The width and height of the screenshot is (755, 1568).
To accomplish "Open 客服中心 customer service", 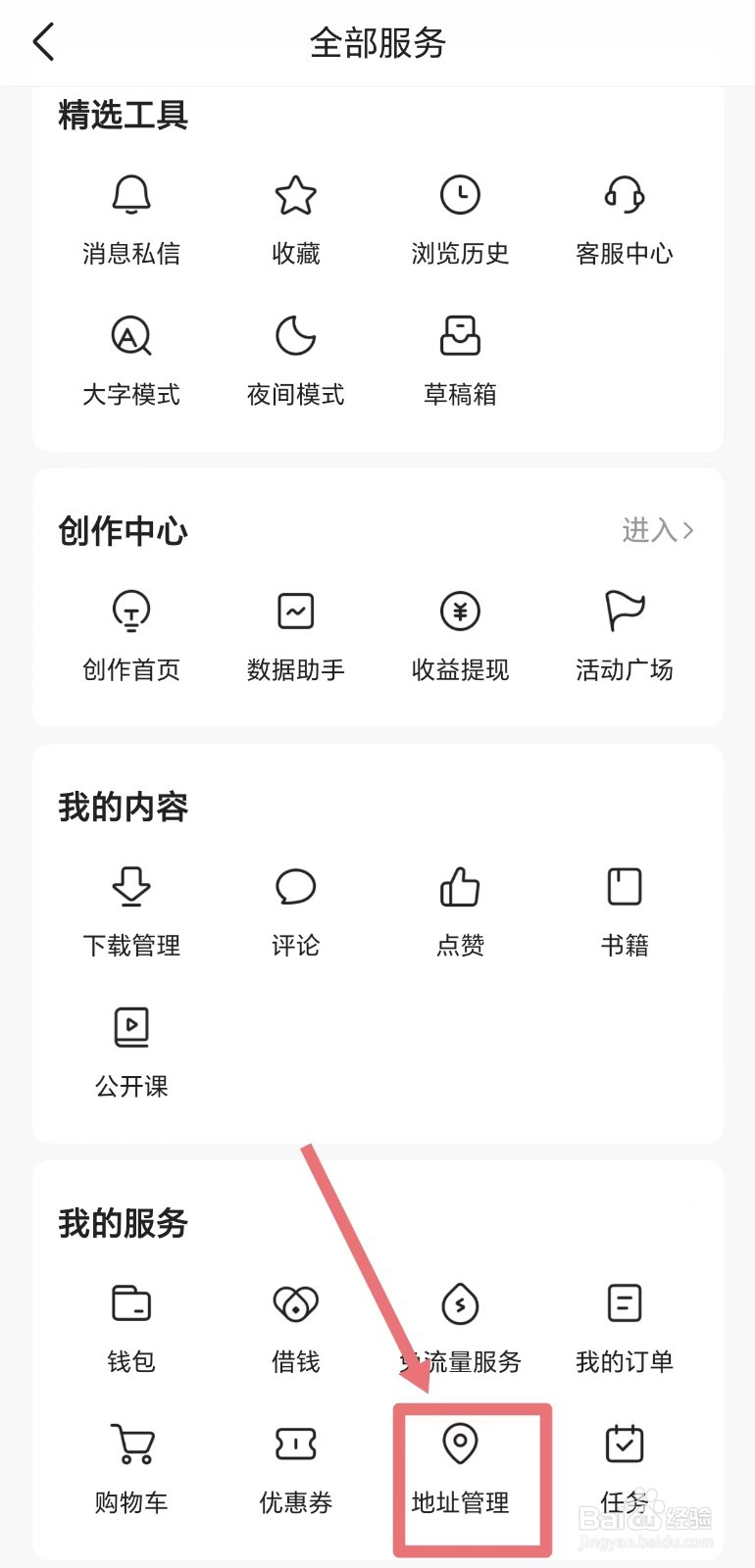I will (625, 220).
